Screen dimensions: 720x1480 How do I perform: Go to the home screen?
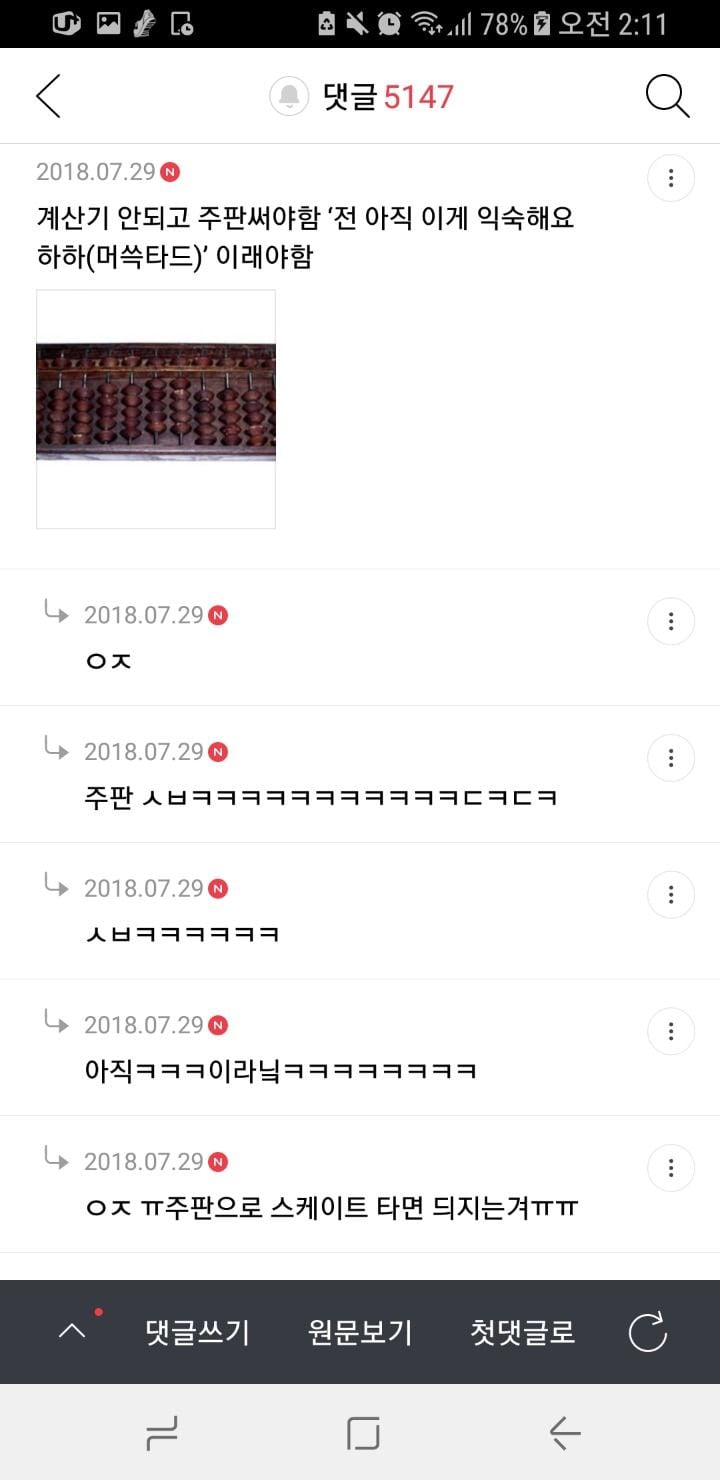pyautogui.click(x=363, y=1434)
